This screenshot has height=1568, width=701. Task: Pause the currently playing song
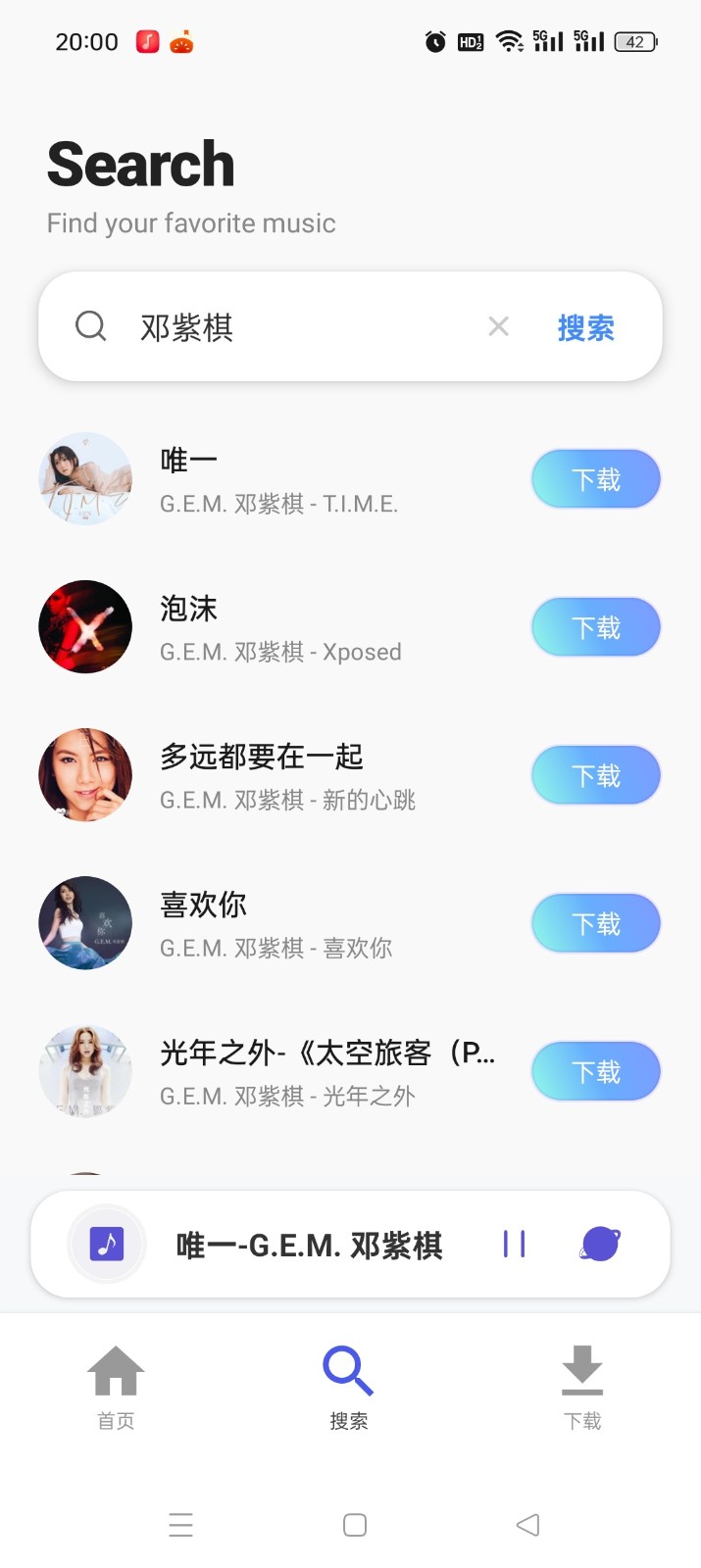click(514, 1245)
